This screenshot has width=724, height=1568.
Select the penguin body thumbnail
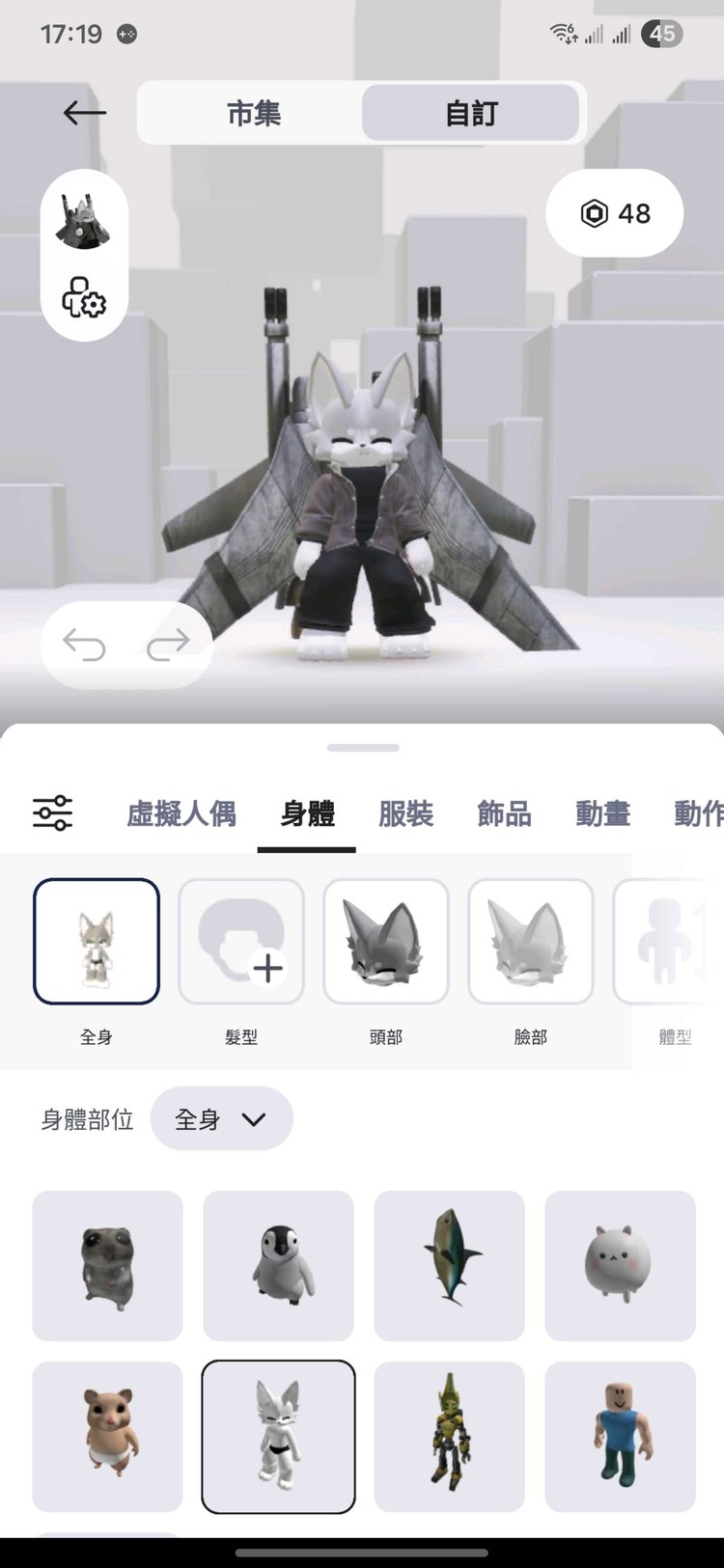point(278,1265)
